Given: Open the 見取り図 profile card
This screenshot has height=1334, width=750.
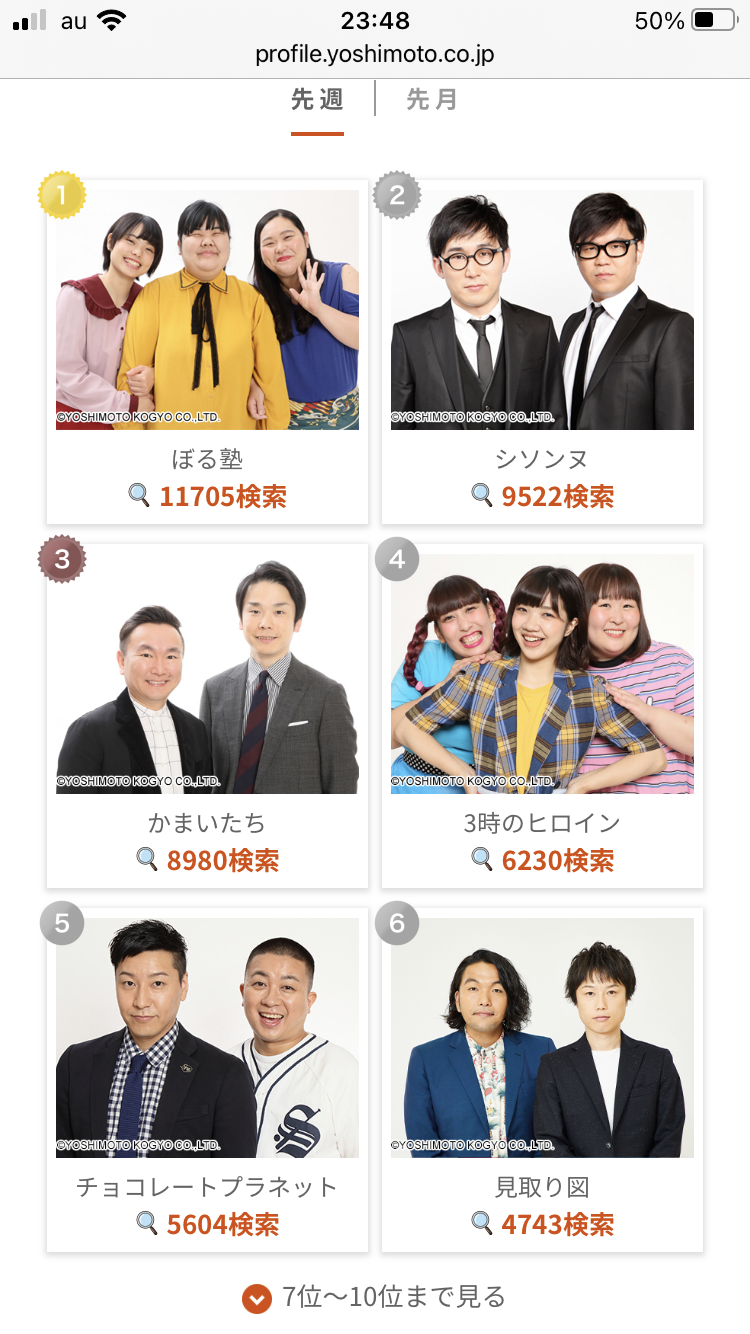Looking at the screenshot, I should tap(542, 1078).
